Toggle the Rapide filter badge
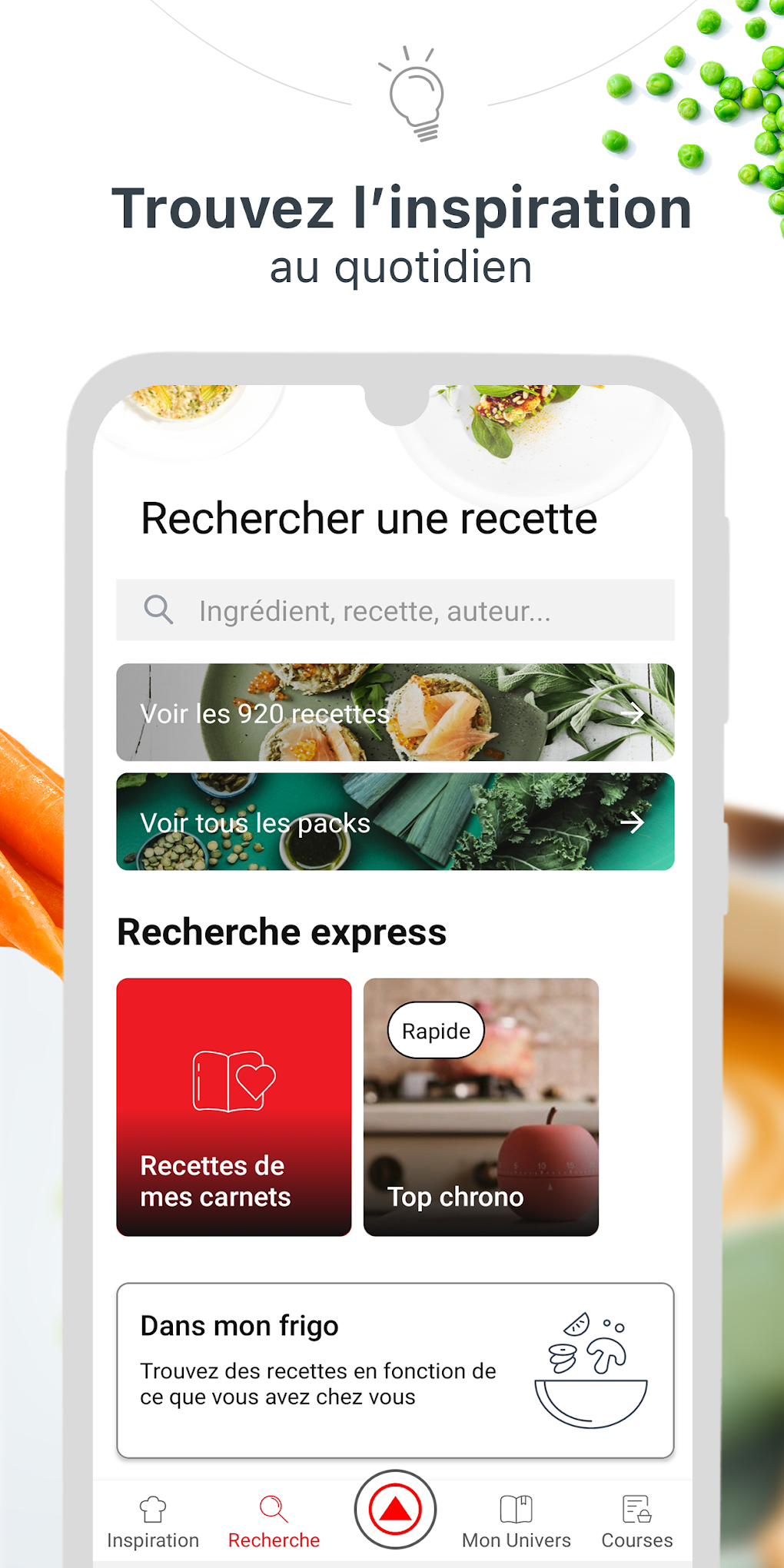This screenshot has height=1568, width=784. (434, 1031)
